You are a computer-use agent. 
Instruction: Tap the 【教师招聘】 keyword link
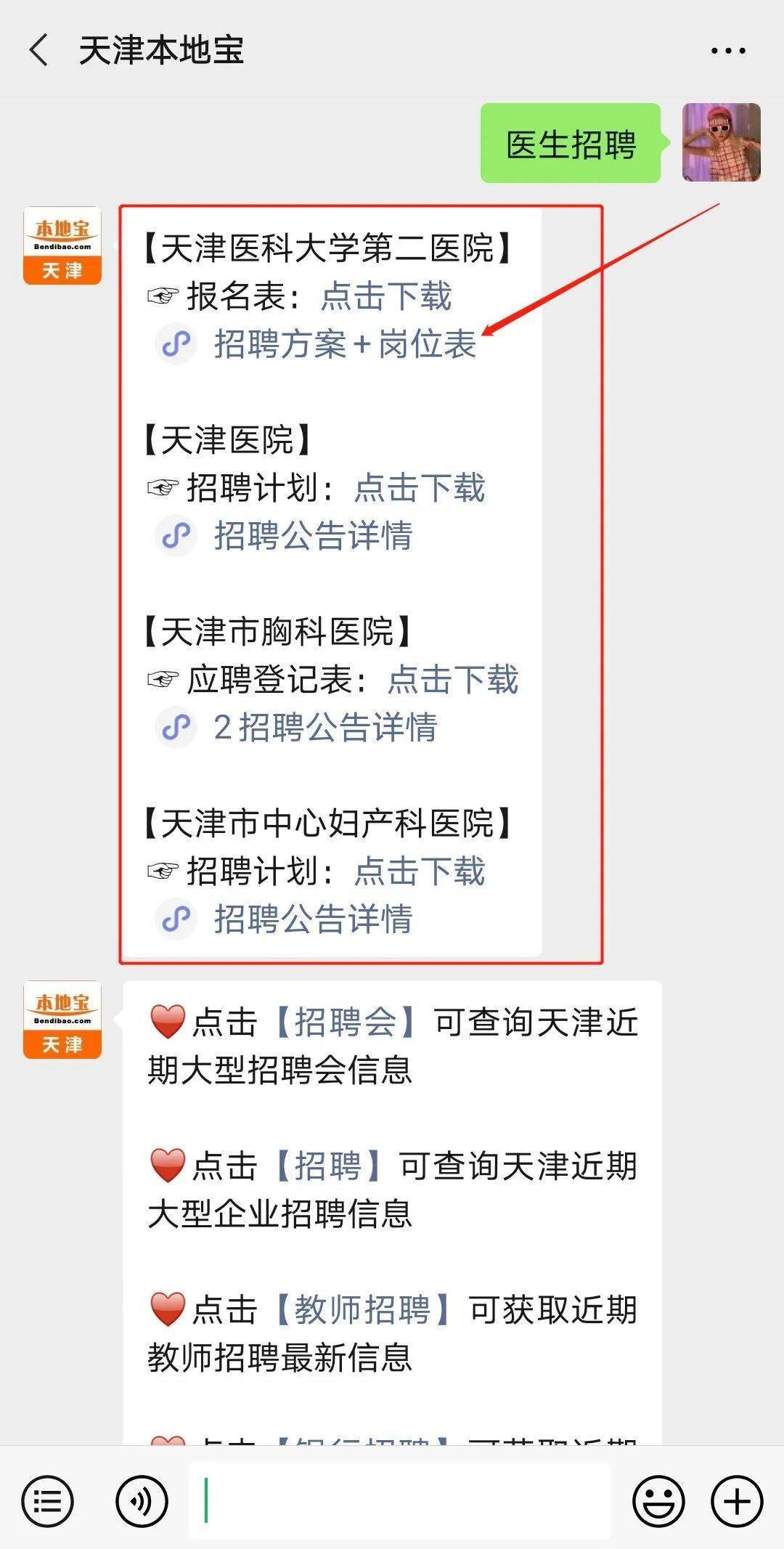click(x=362, y=1310)
